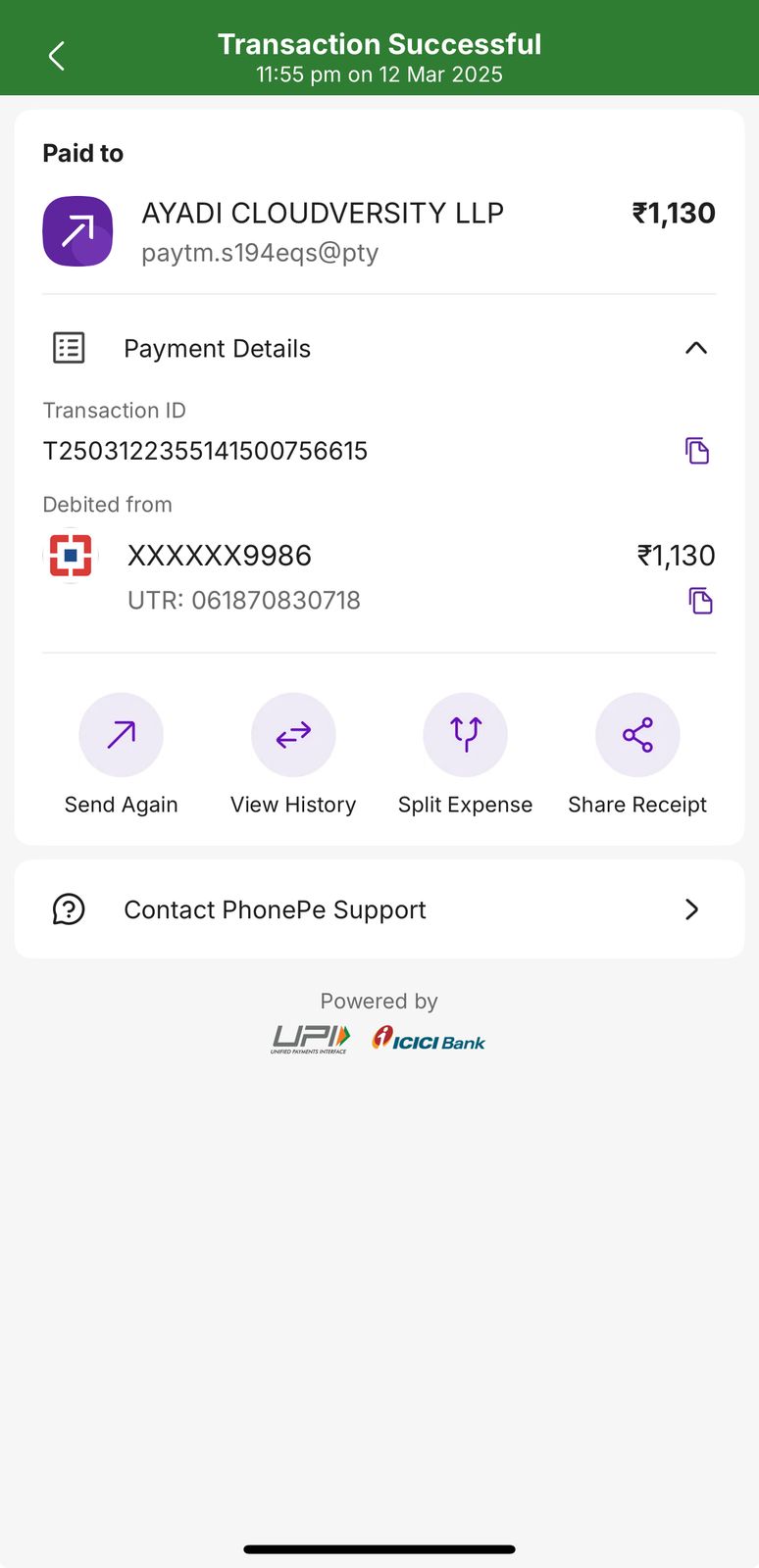Go back using the top-left arrow
The image size is (759, 1568).
click(x=57, y=56)
